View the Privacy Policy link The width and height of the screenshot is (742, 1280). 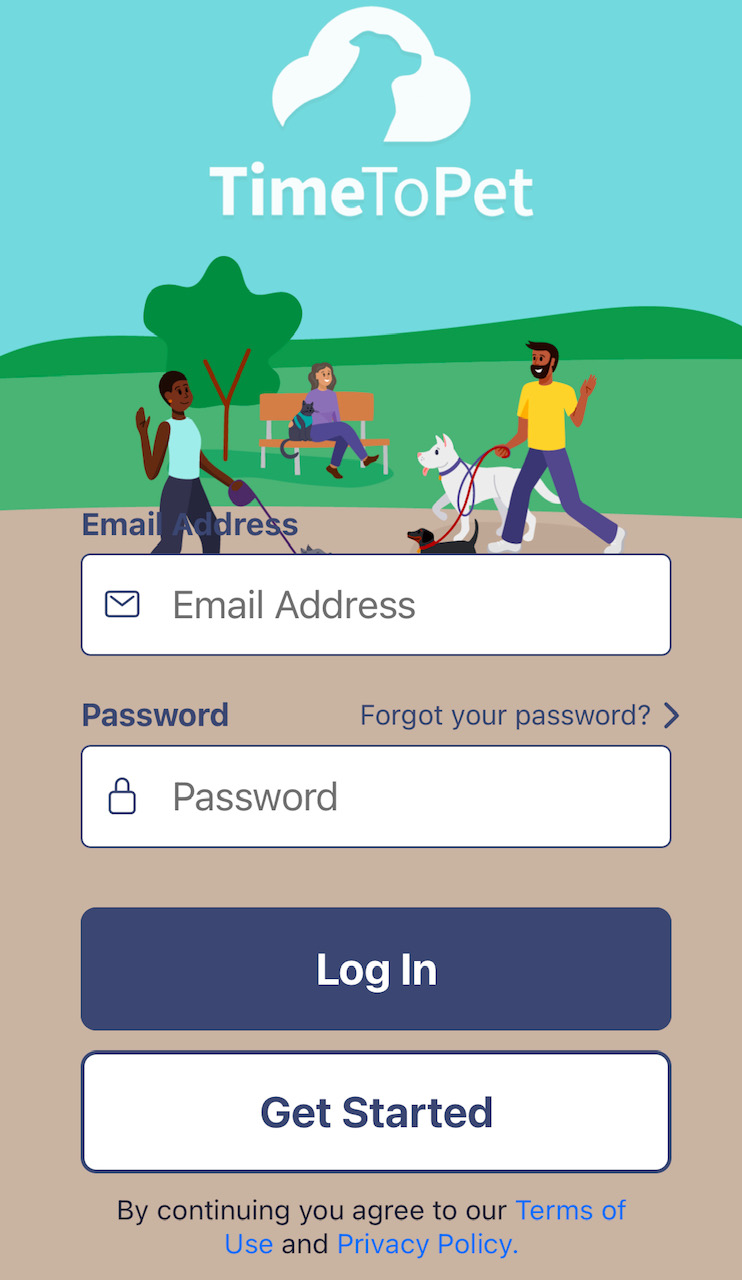[x=427, y=1244]
